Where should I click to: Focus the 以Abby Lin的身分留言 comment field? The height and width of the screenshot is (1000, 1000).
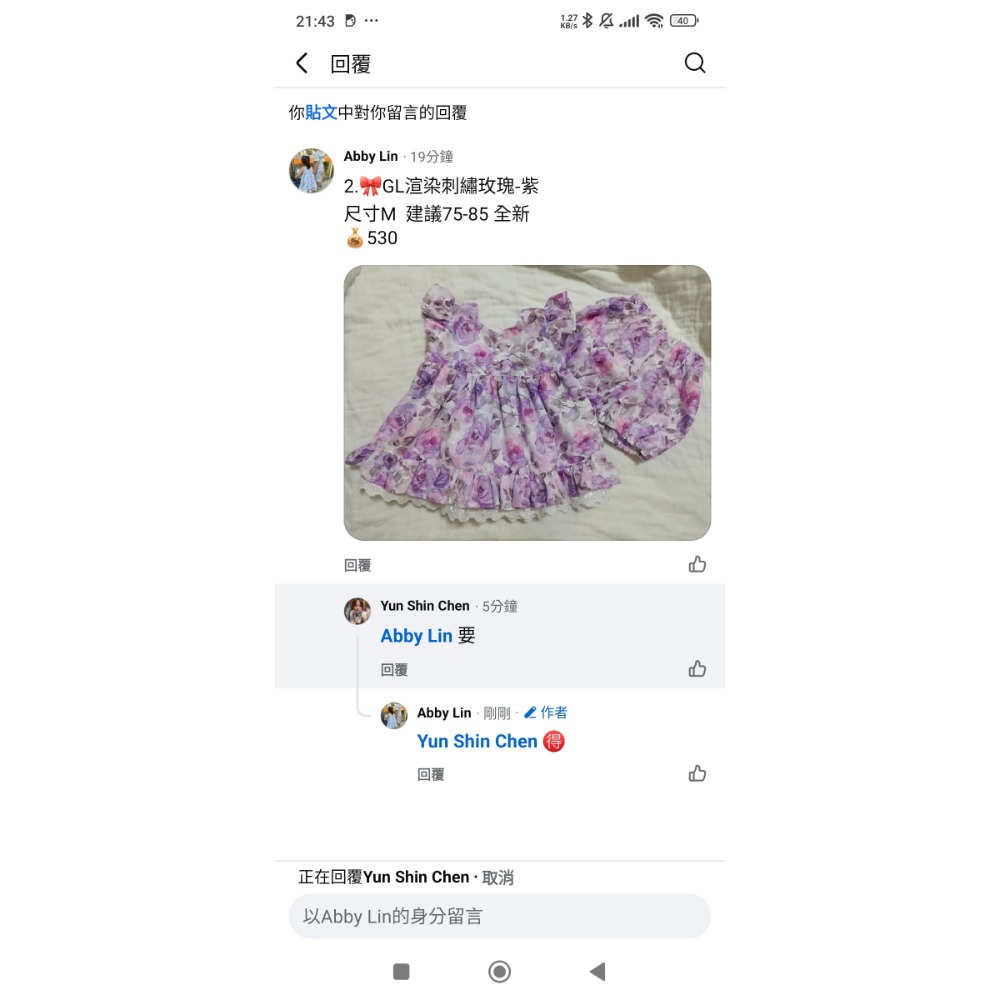(499, 916)
